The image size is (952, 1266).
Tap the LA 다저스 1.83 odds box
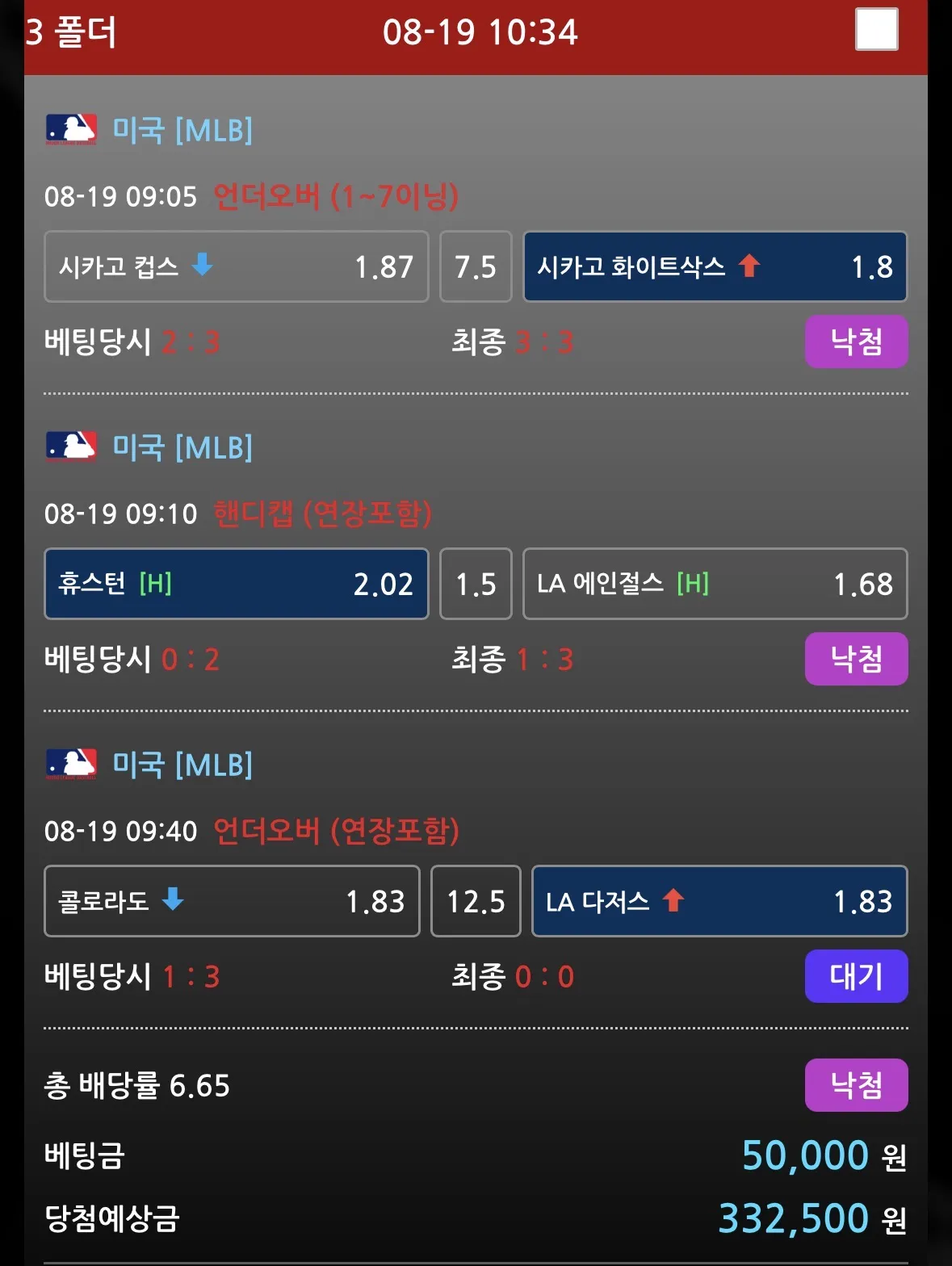719,901
